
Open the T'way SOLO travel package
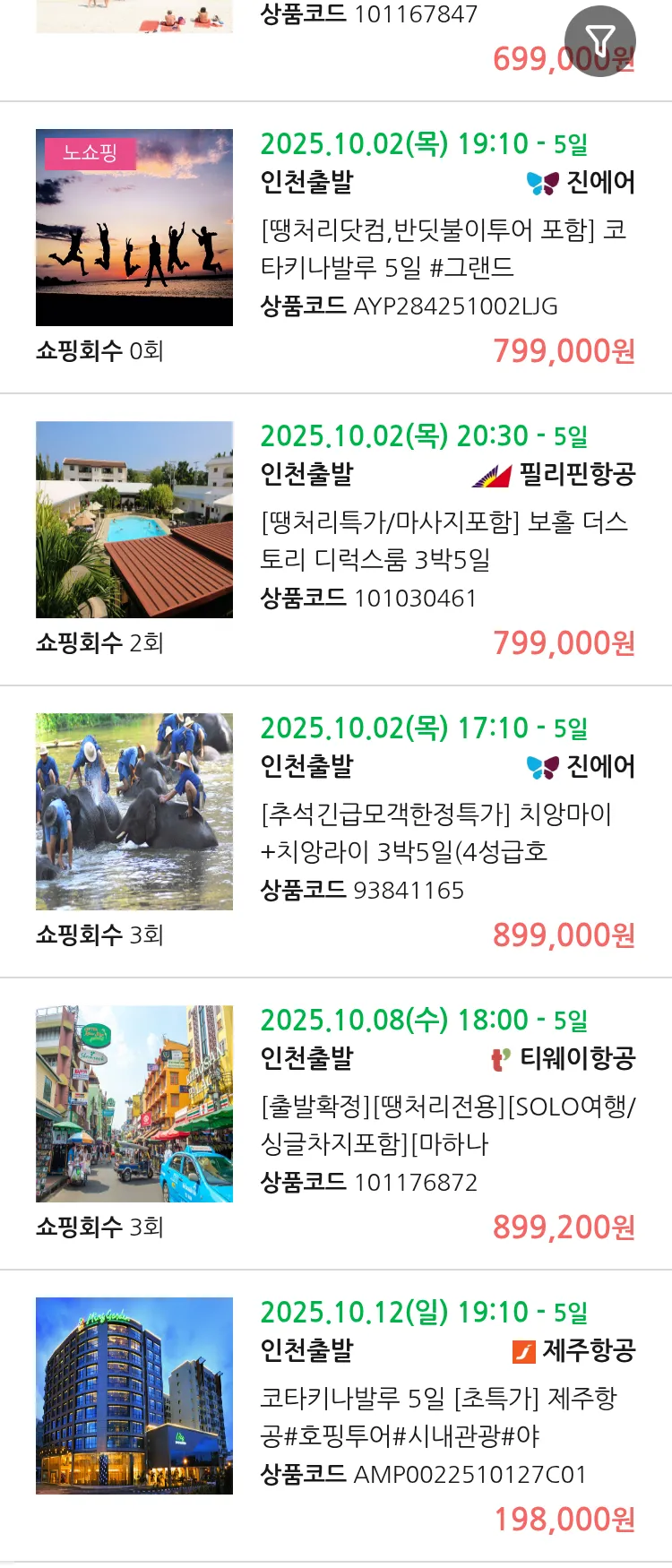(x=445, y=1125)
